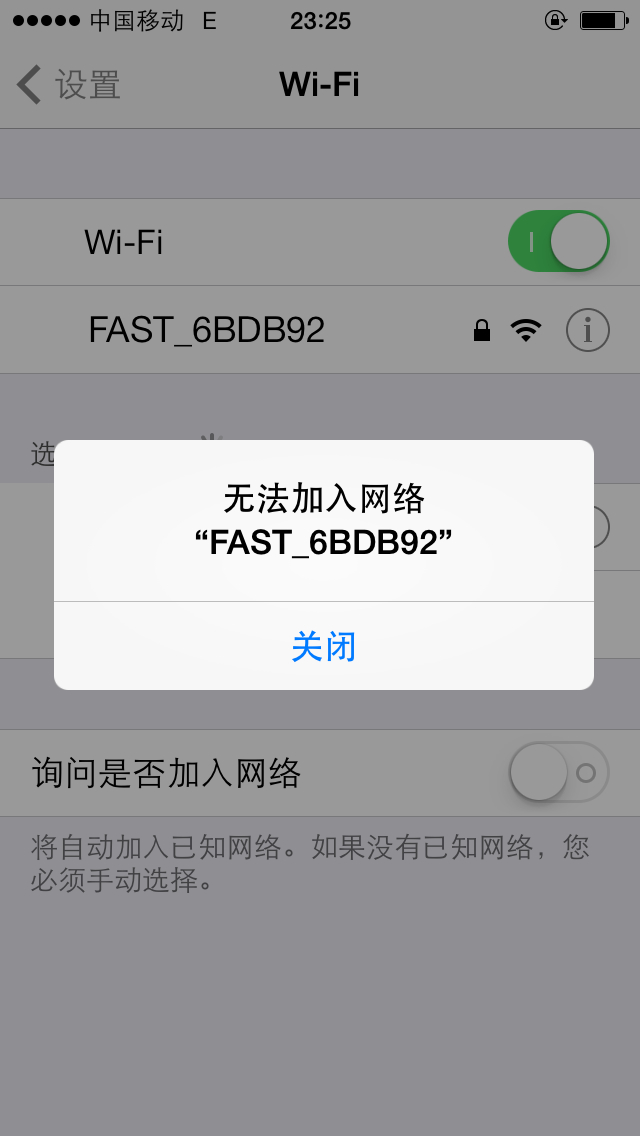Open info icon for FAST_6BDB92

[x=587, y=330]
